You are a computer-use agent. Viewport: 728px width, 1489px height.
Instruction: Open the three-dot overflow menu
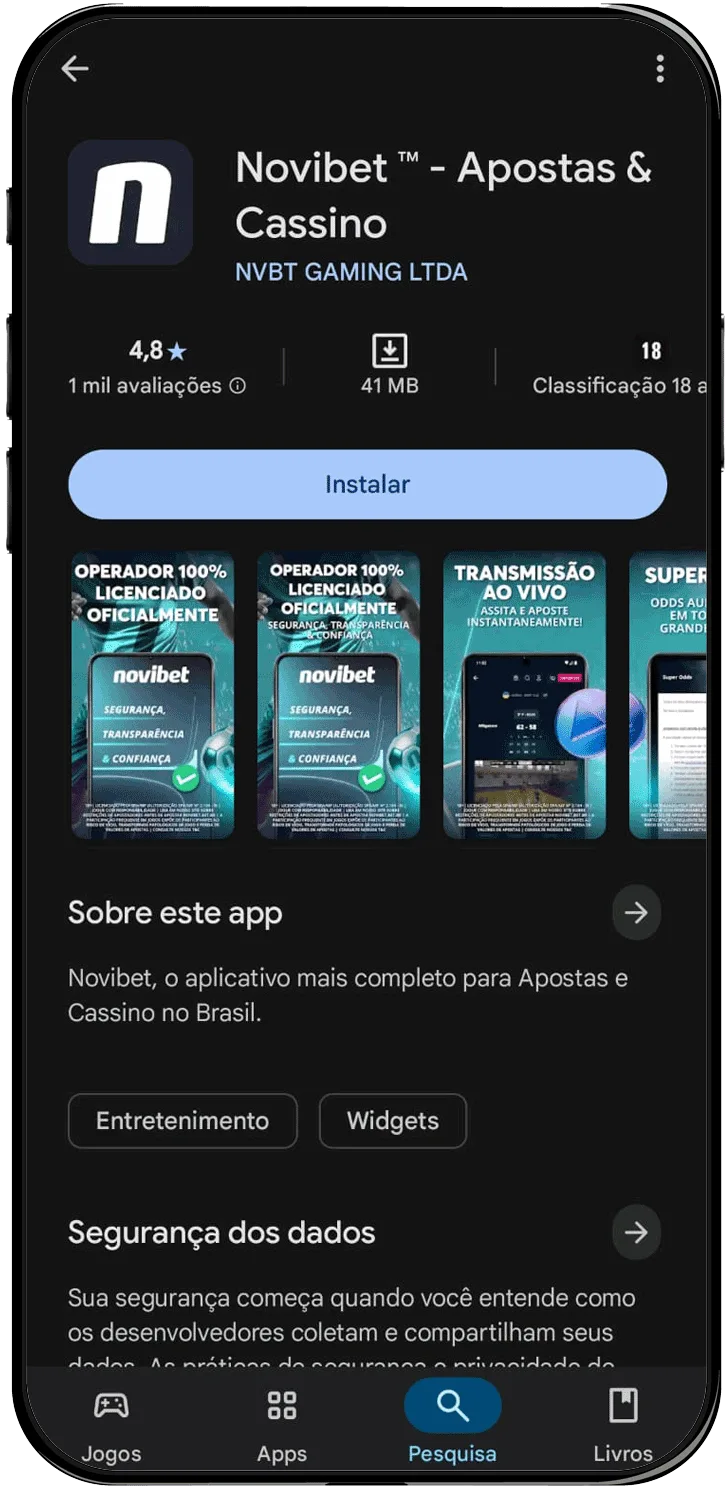click(x=659, y=69)
